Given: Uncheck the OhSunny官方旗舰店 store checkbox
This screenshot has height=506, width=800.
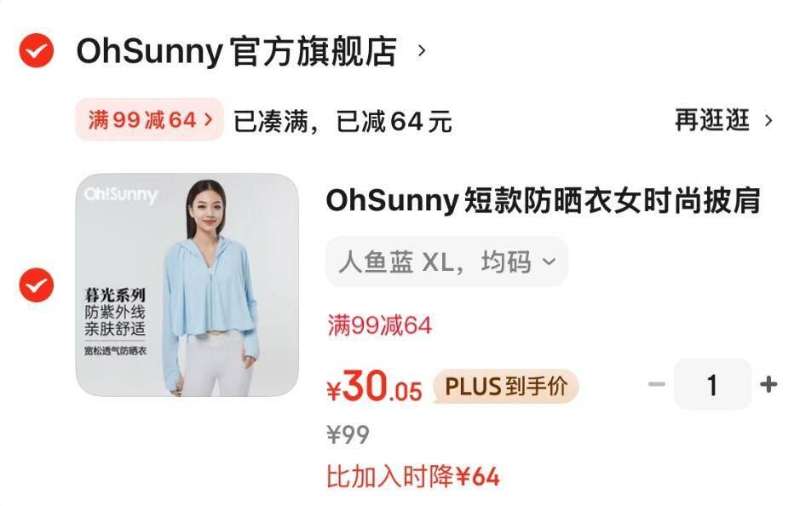Looking at the screenshot, I should coord(37,50).
